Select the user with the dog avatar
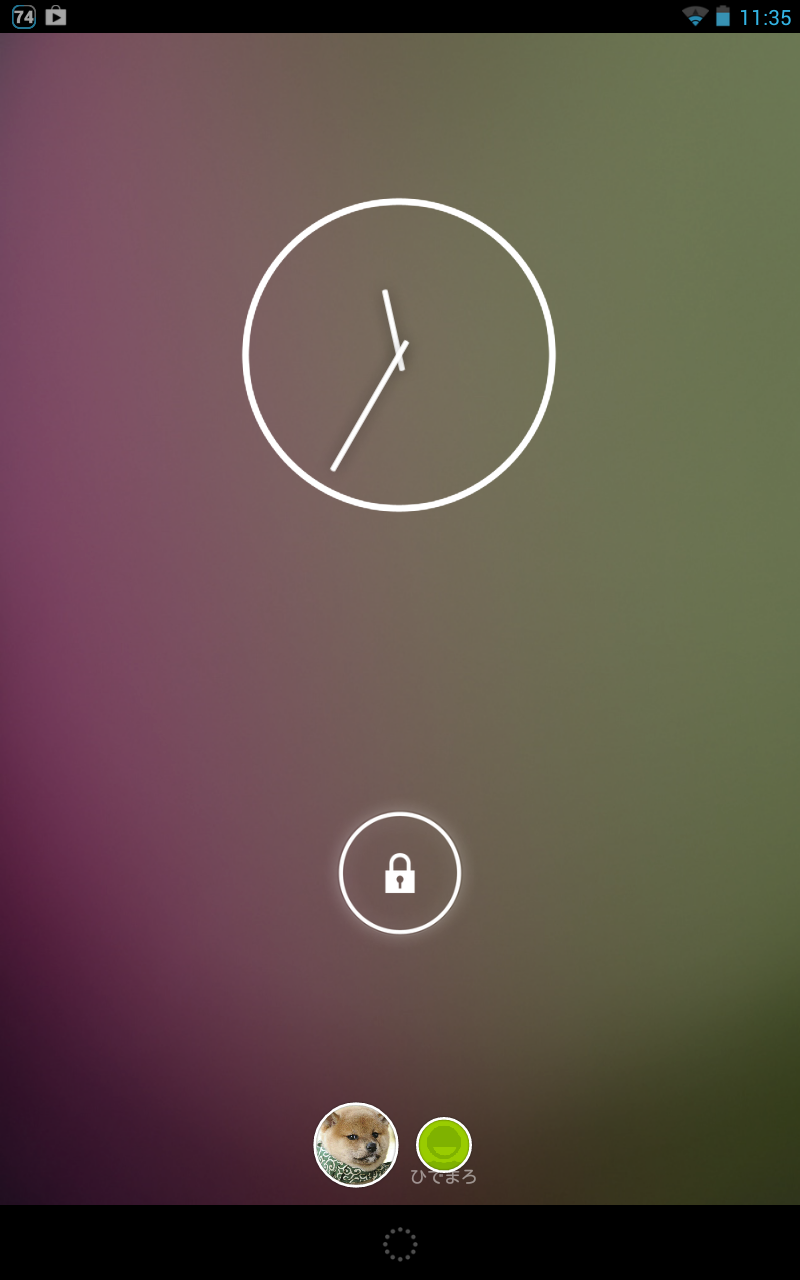Image resolution: width=800 pixels, height=1280 pixels. (x=356, y=1145)
